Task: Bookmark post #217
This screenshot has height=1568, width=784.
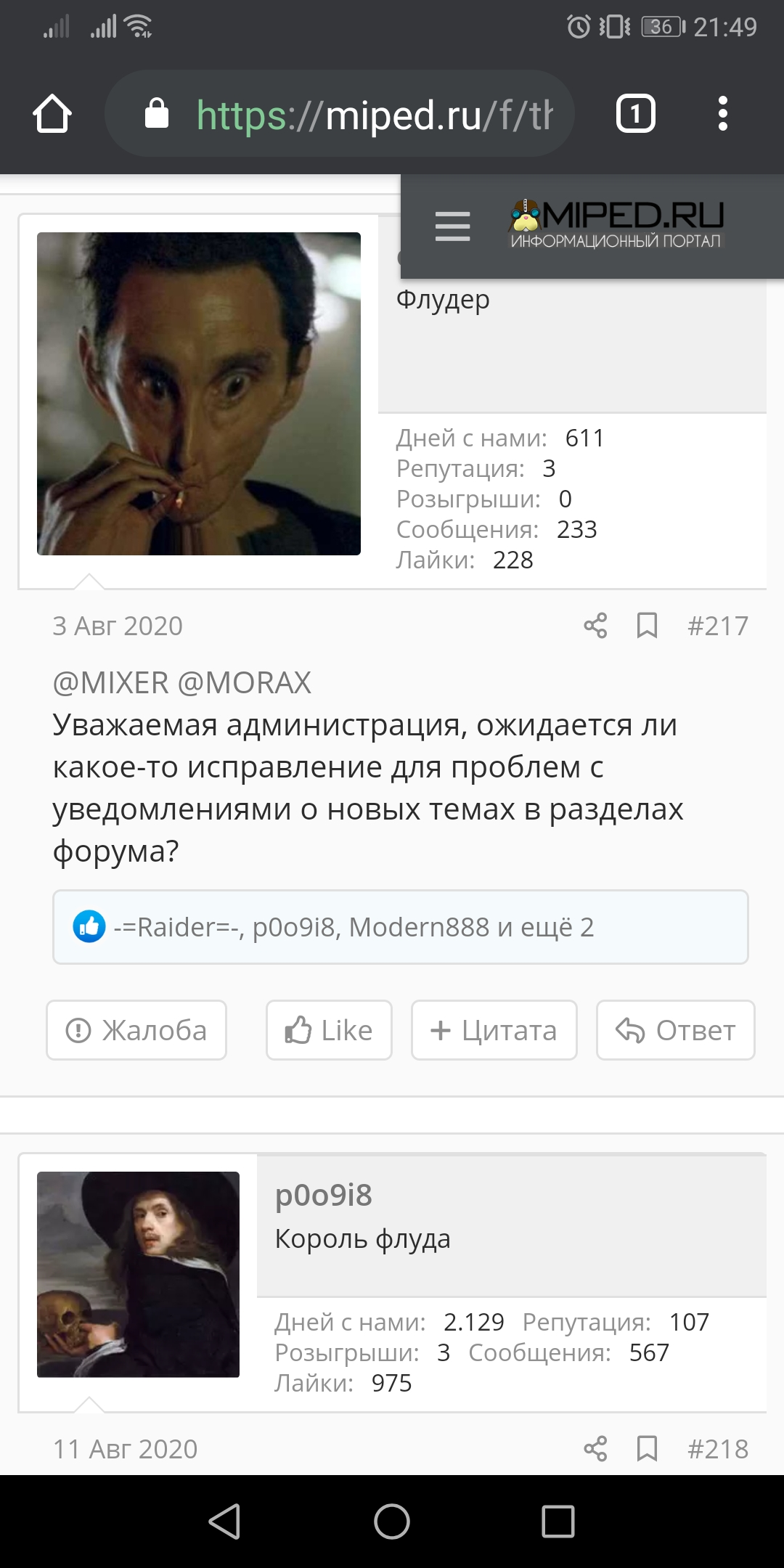Action: (647, 626)
